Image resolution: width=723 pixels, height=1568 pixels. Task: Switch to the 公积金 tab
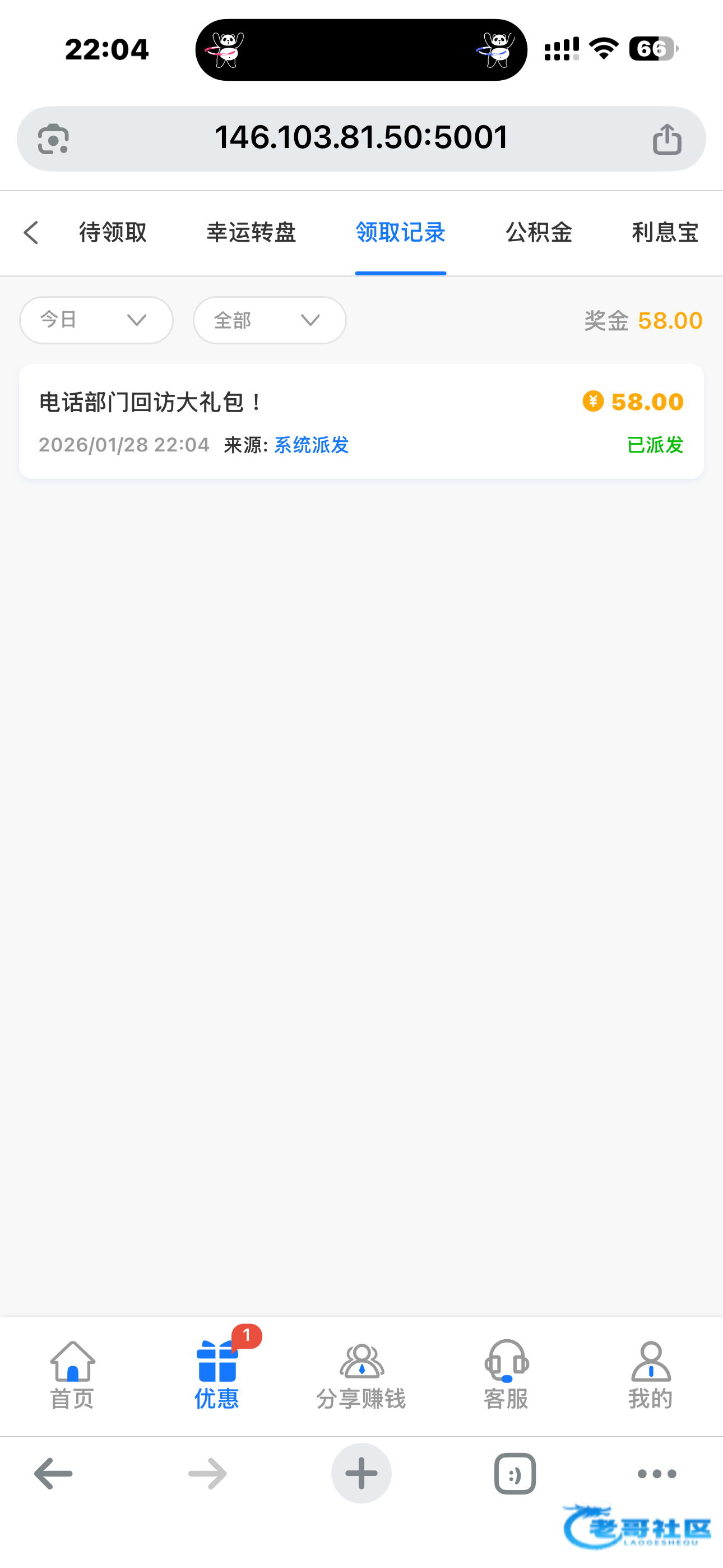[539, 233]
